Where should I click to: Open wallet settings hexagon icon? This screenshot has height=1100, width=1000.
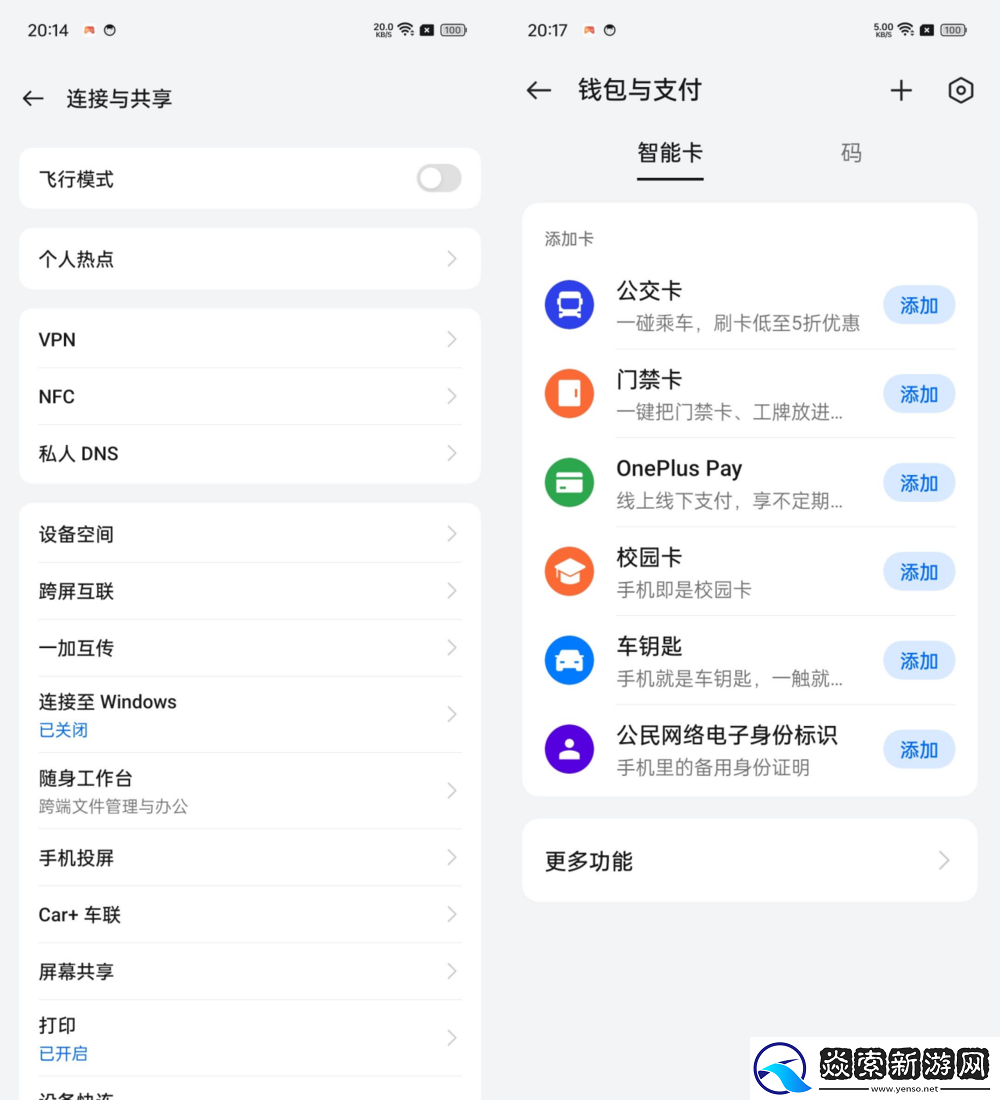click(960, 90)
